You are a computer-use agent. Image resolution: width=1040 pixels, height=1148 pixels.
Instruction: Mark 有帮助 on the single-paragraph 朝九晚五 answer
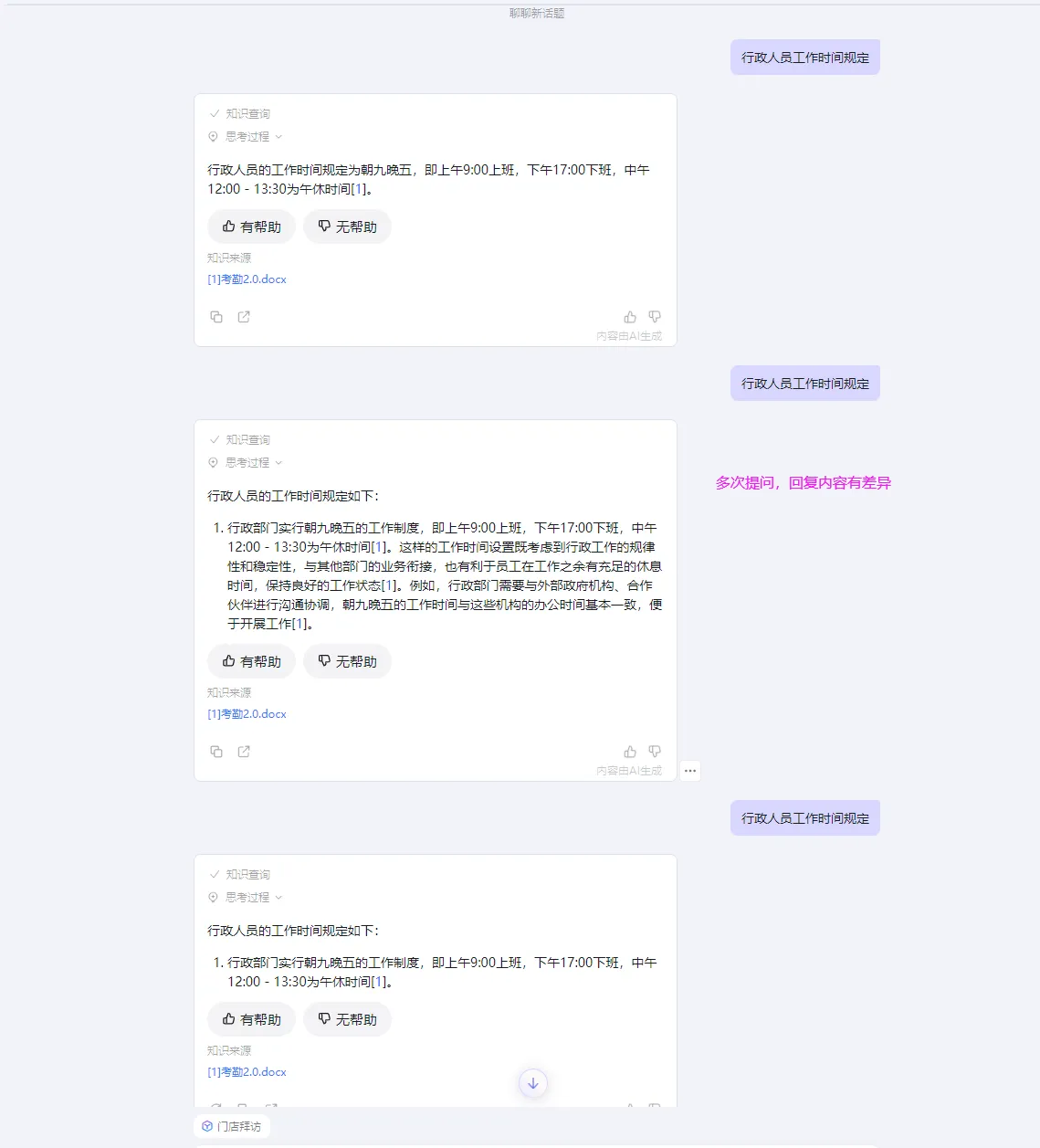coord(252,226)
